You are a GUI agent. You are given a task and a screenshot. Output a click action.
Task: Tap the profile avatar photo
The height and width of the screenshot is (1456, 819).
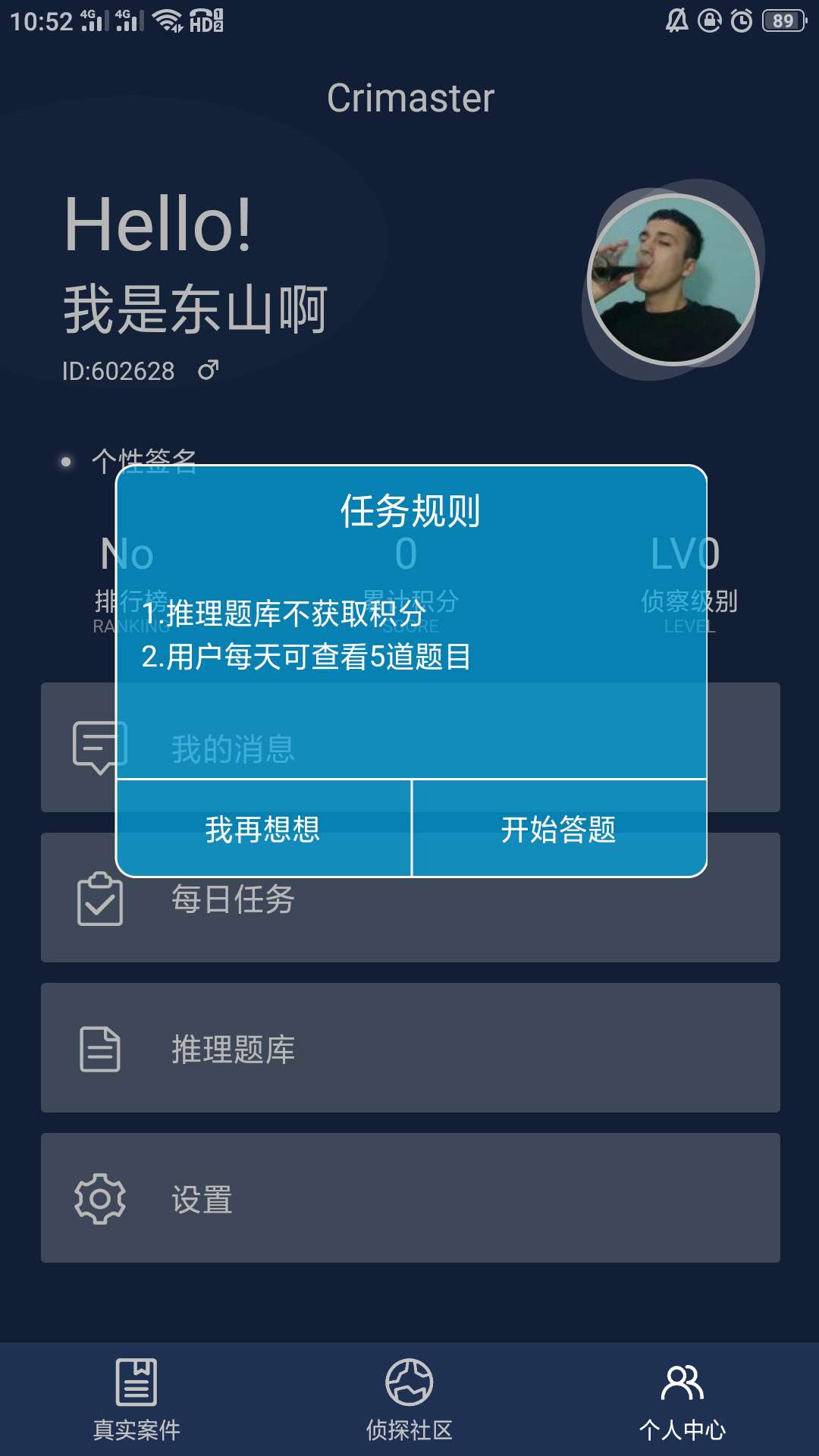tap(673, 279)
